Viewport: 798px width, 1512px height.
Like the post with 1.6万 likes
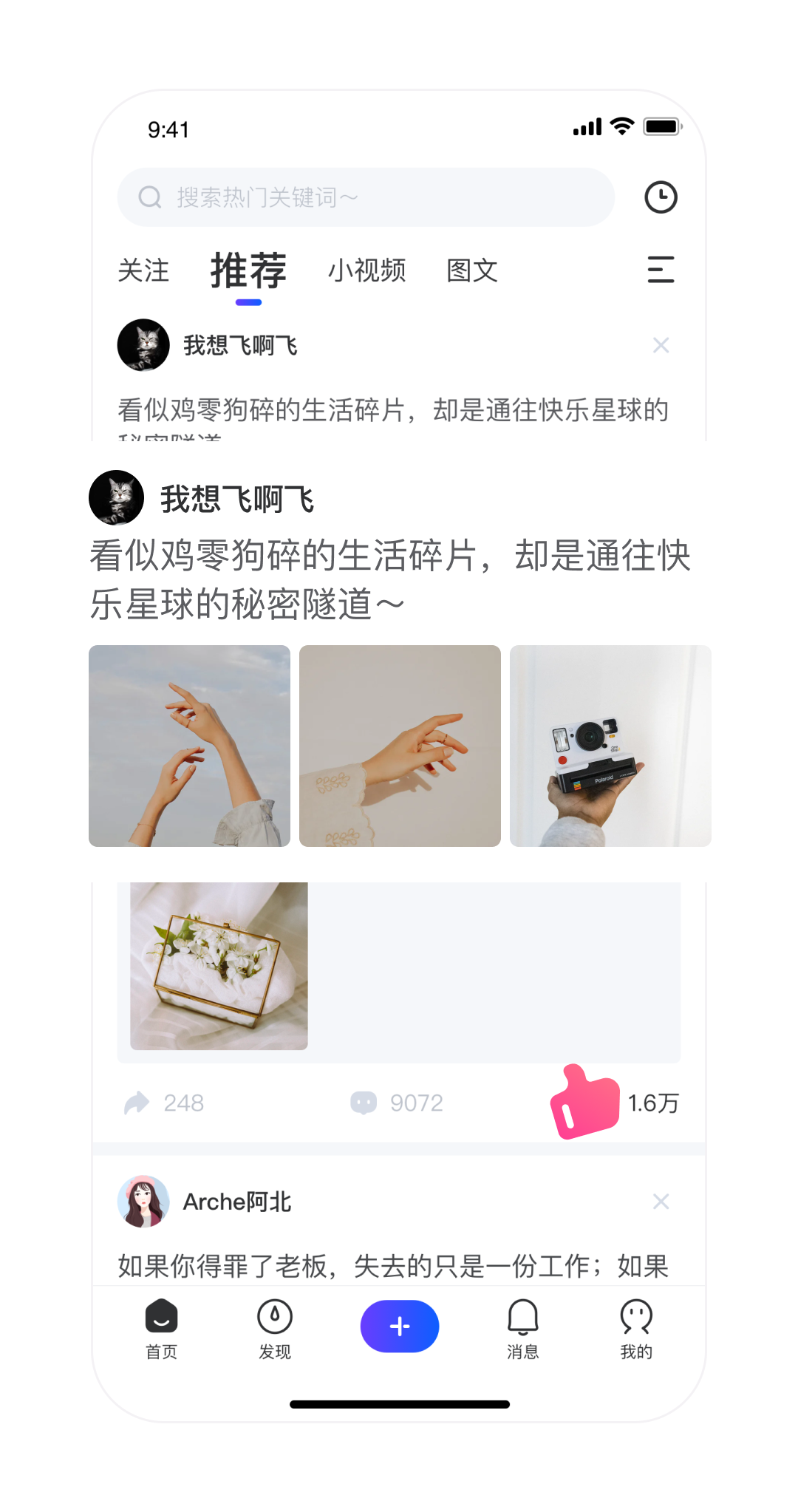pyautogui.click(x=585, y=1102)
